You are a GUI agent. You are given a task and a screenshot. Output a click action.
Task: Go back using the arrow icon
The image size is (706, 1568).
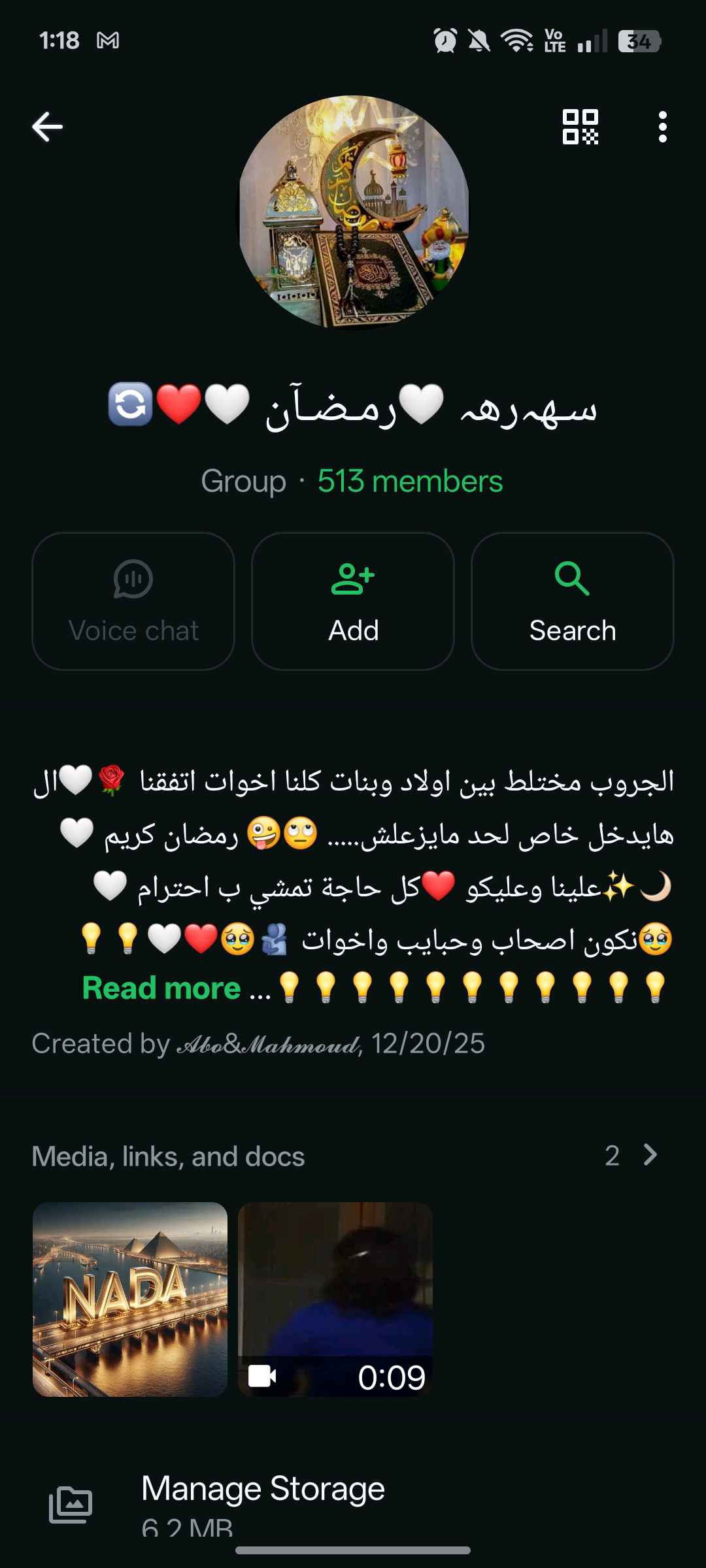48,127
